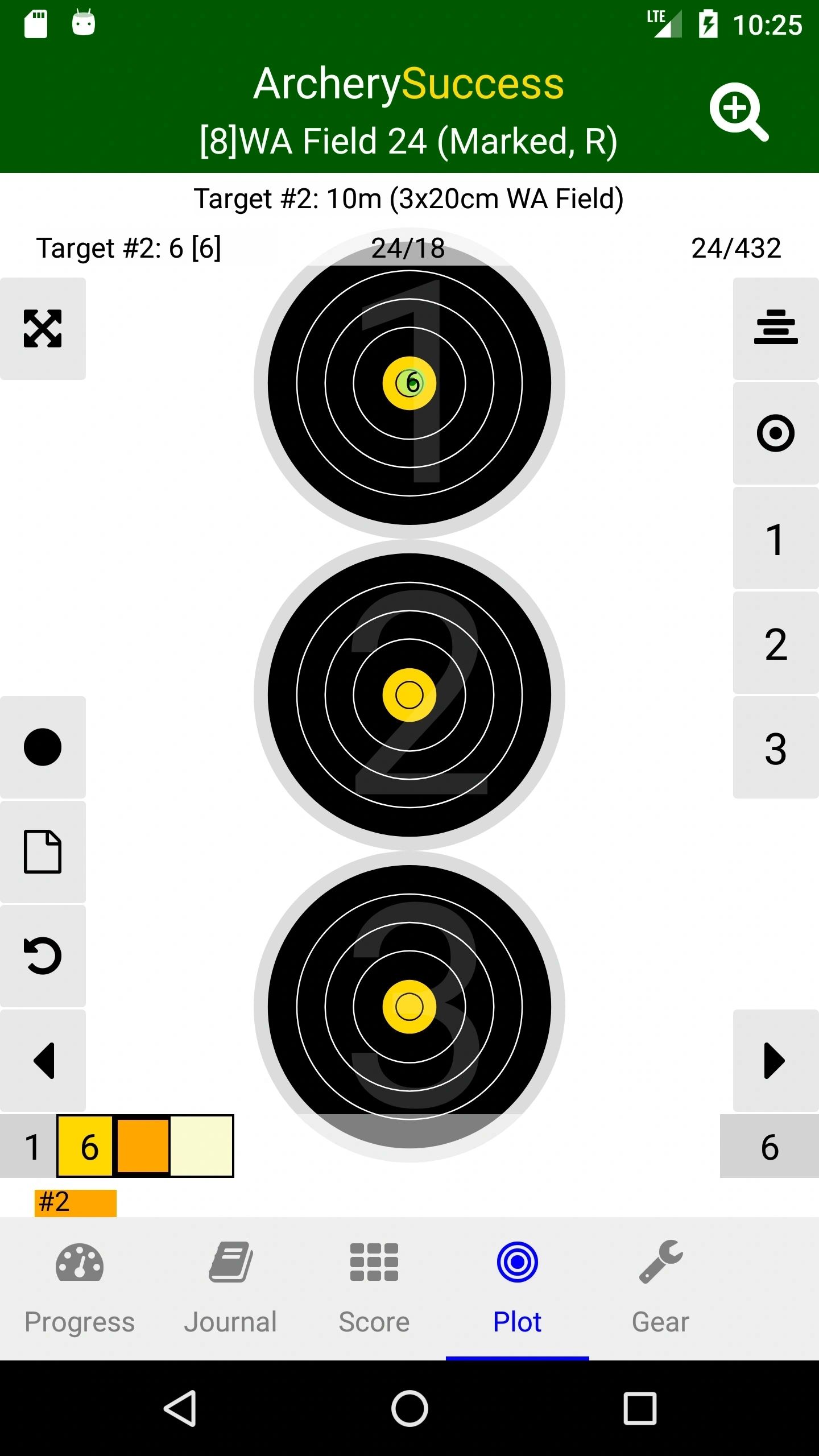Image resolution: width=819 pixels, height=1456 pixels.
Task: Select target face button 3
Action: click(x=775, y=748)
